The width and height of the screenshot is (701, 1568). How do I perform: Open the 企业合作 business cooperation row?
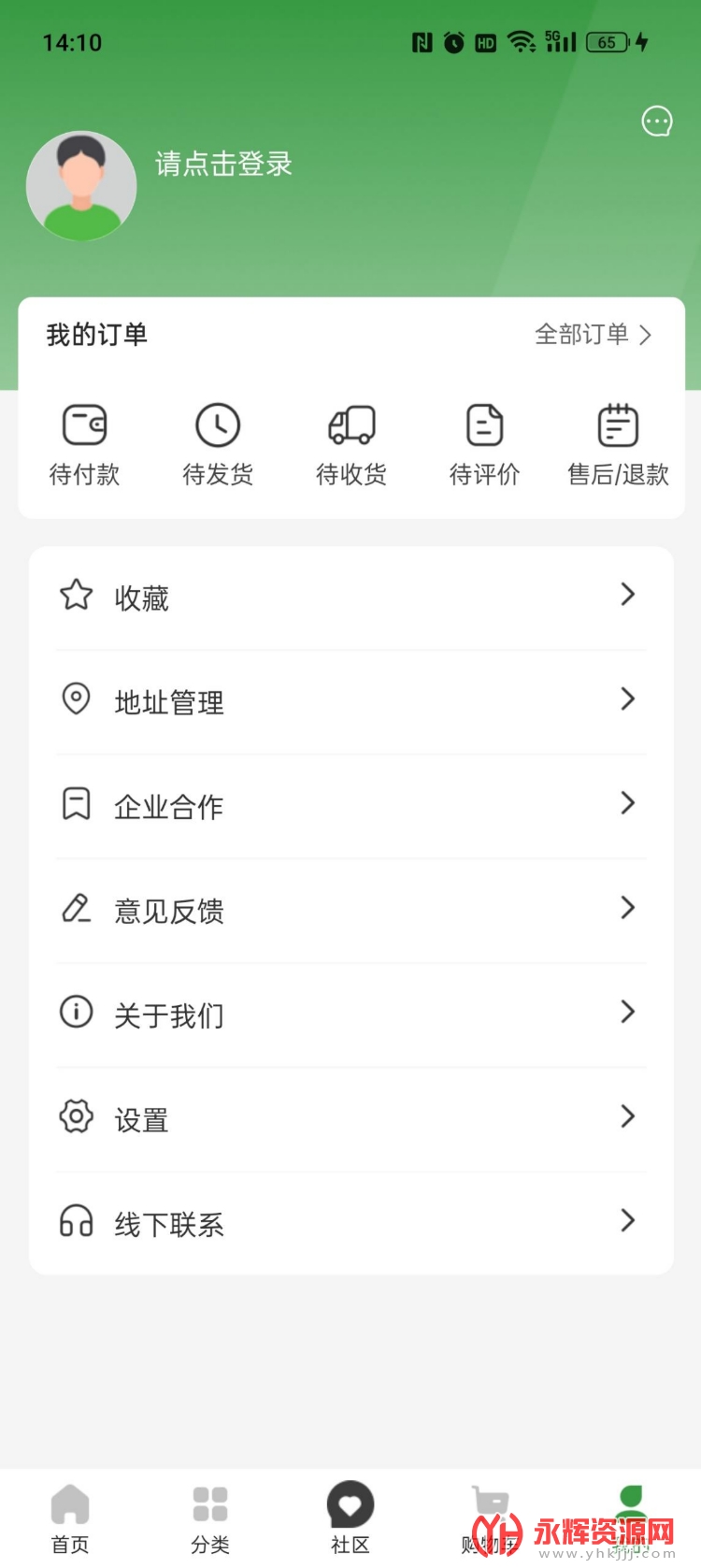tap(351, 805)
